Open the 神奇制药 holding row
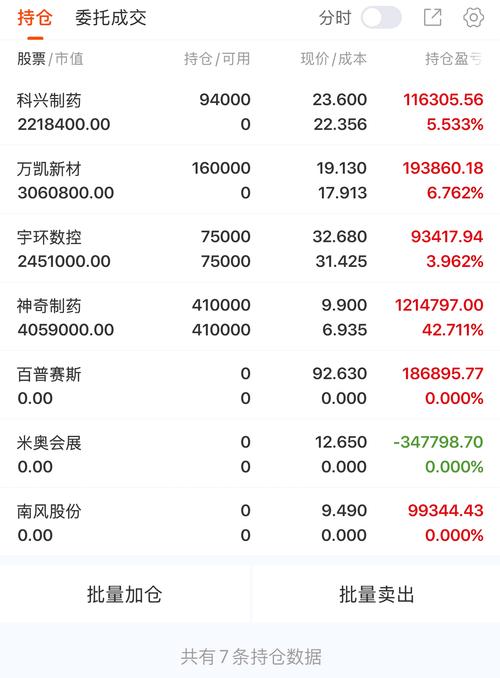Viewport: 500px width, 678px height. click(x=250, y=317)
